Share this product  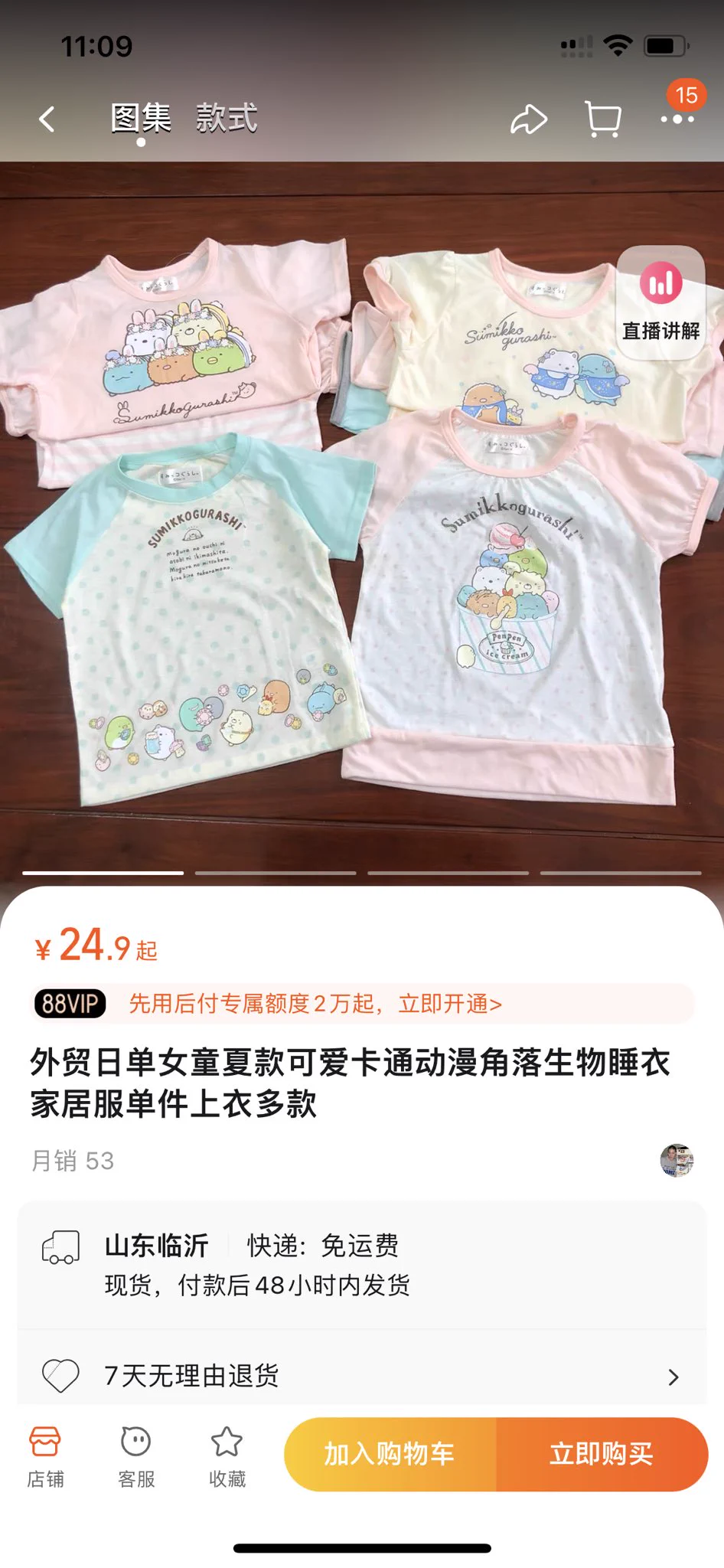coord(529,119)
